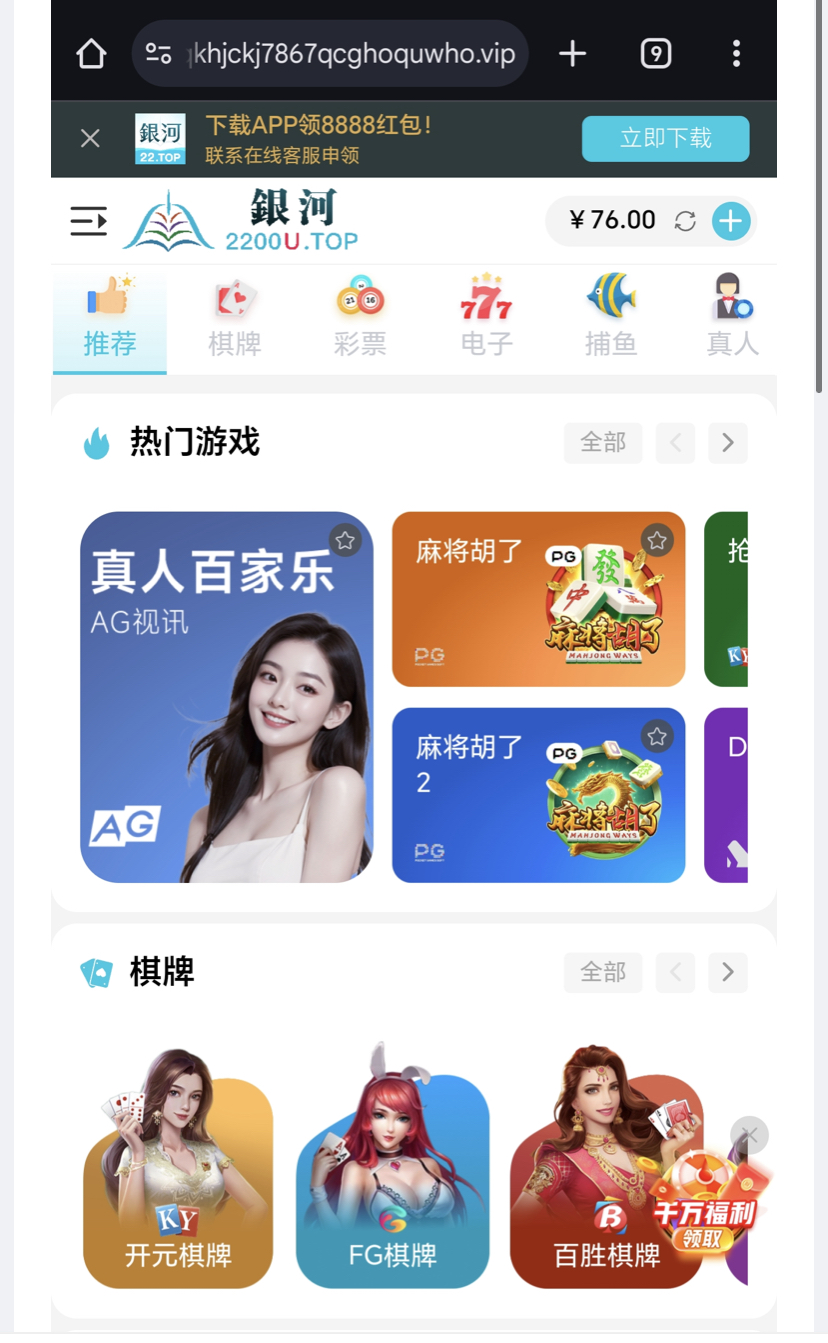Show next page of 热门游戏
This screenshot has width=828, height=1343.
tap(727, 442)
